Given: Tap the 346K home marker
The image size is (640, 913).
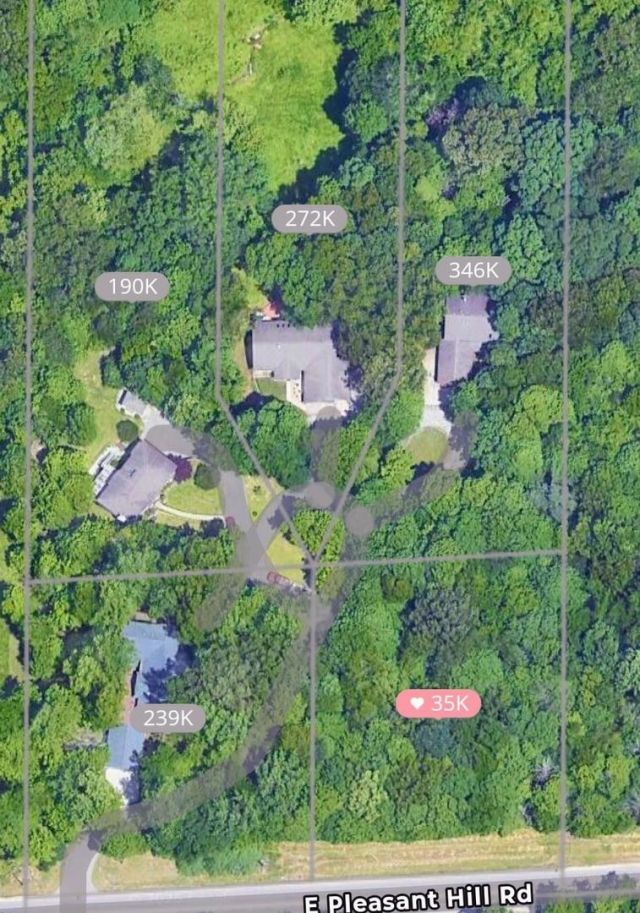Looking at the screenshot, I should click(473, 270).
